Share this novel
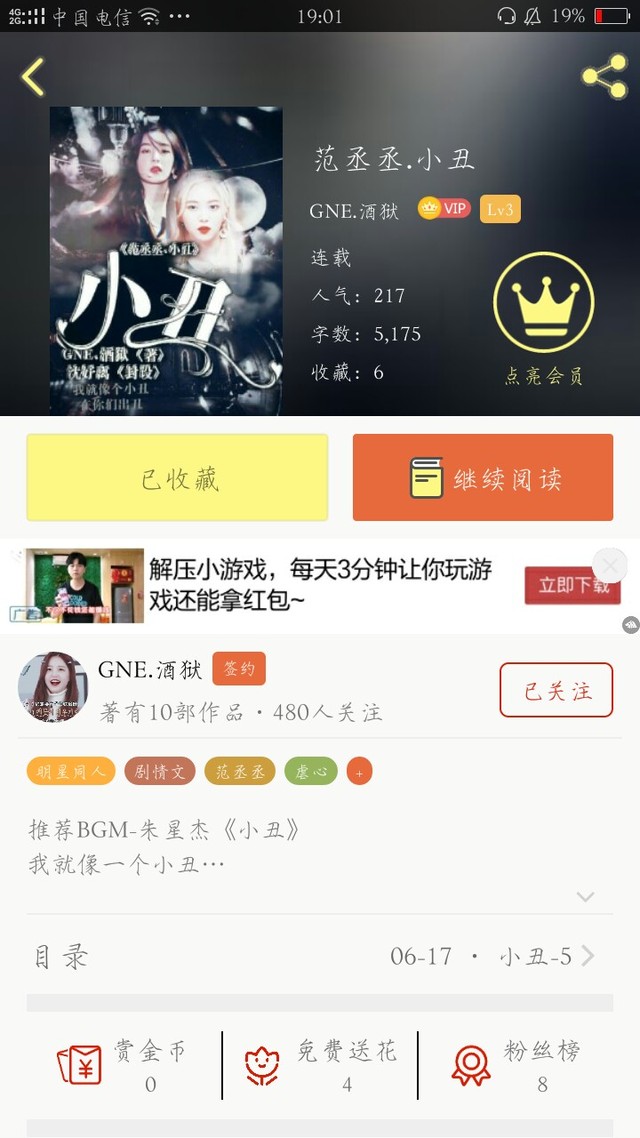 (x=604, y=76)
